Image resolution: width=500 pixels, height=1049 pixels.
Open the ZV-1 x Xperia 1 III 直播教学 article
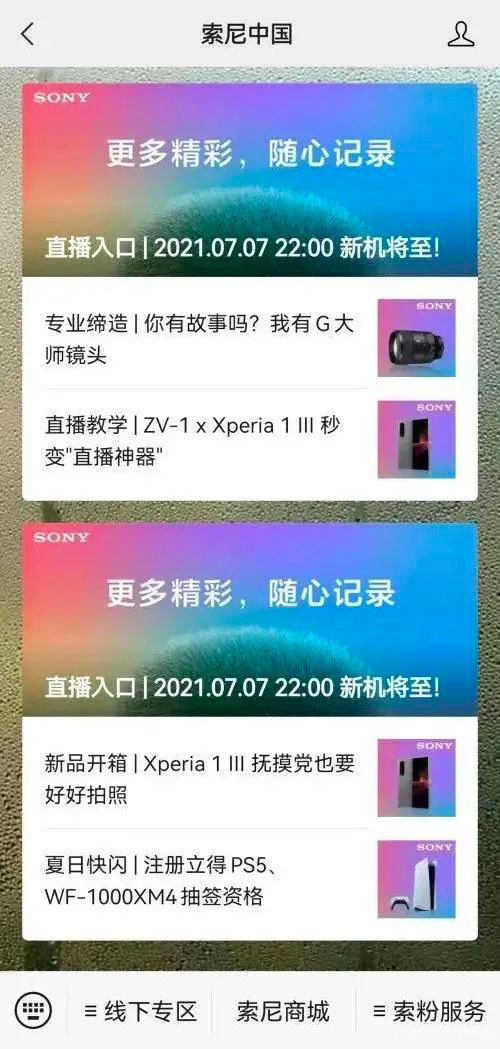(x=250, y=440)
